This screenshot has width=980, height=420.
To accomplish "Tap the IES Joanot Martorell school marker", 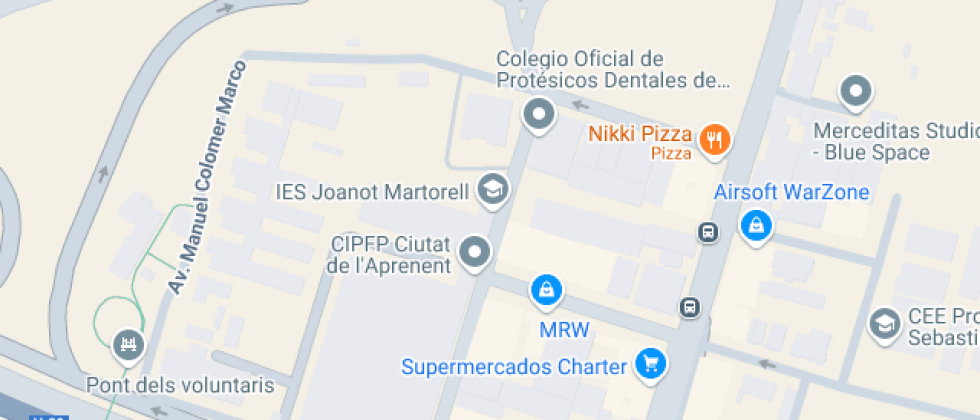I will click(x=492, y=189).
